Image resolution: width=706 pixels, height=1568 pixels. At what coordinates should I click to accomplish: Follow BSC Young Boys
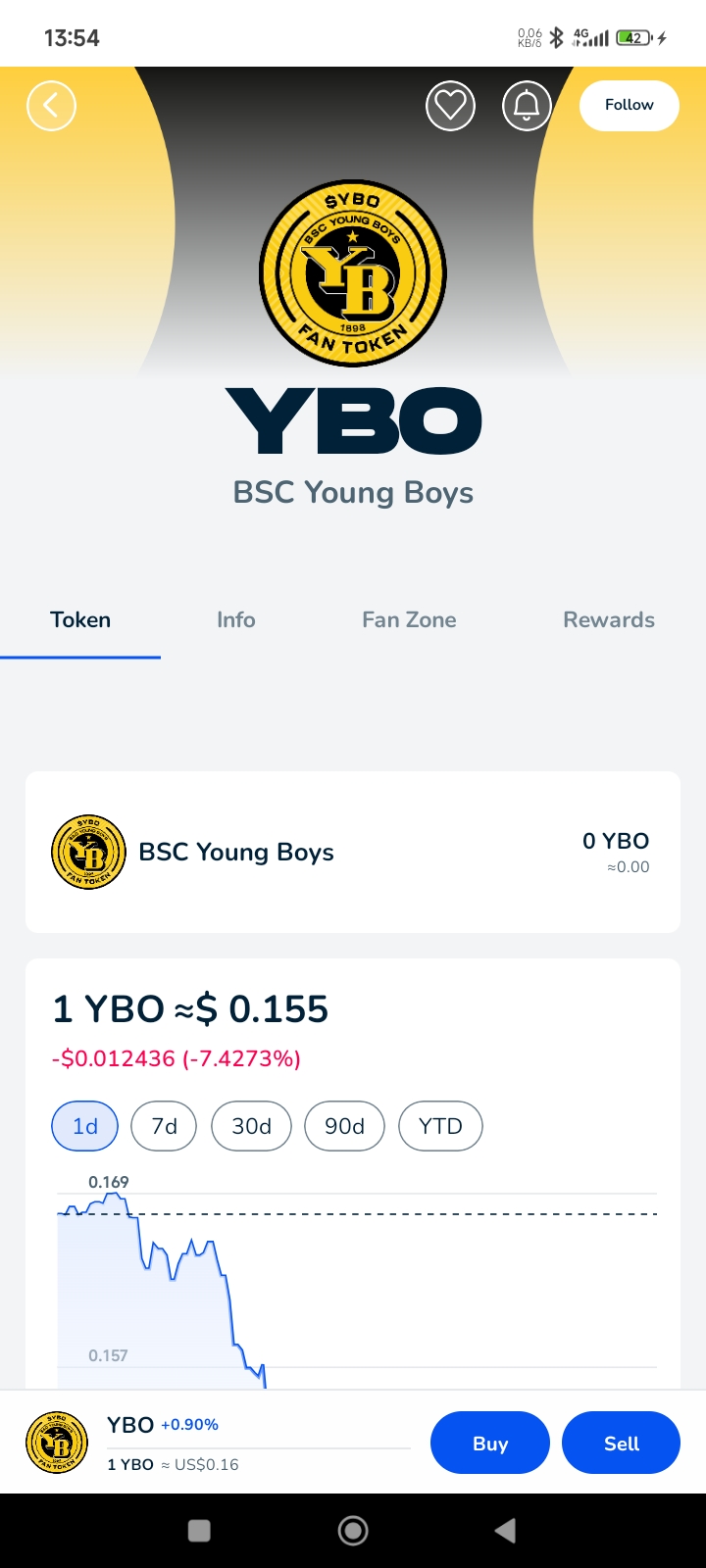(629, 106)
